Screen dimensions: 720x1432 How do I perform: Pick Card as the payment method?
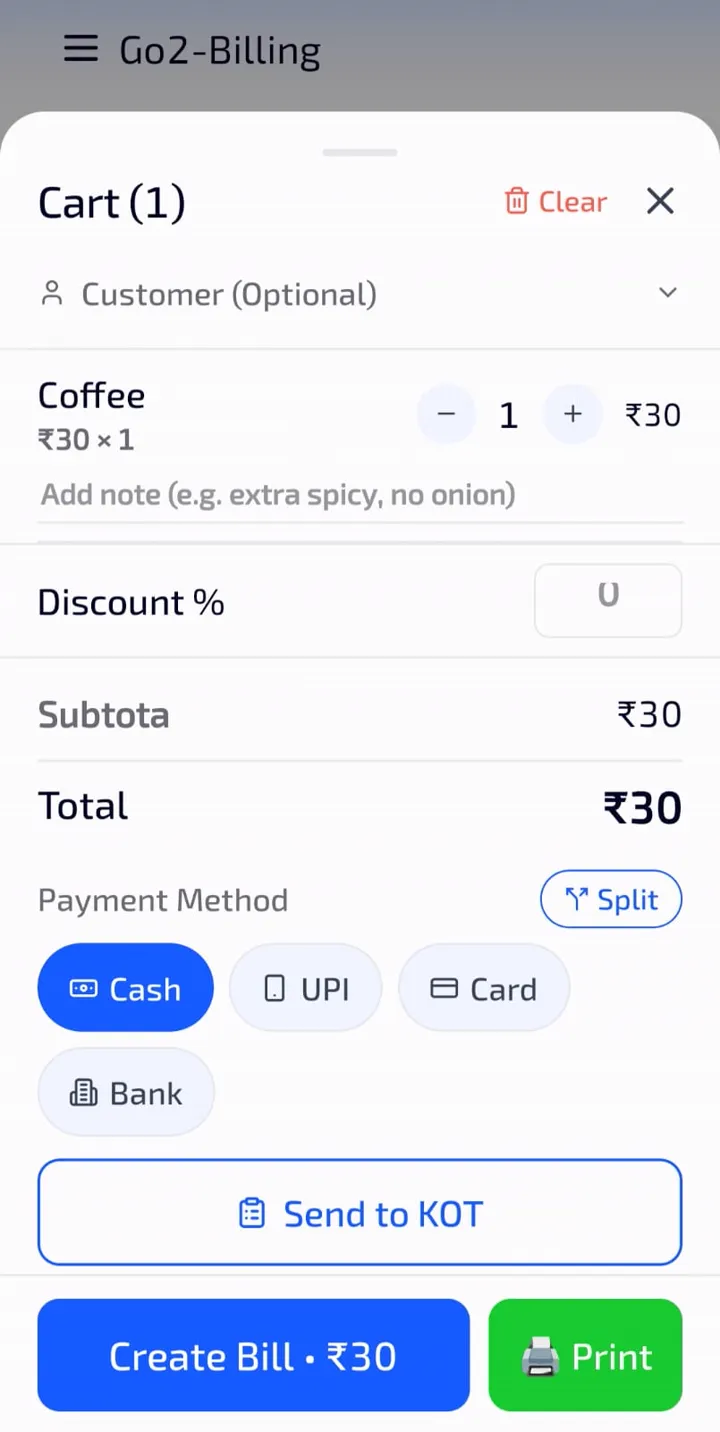click(484, 988)
